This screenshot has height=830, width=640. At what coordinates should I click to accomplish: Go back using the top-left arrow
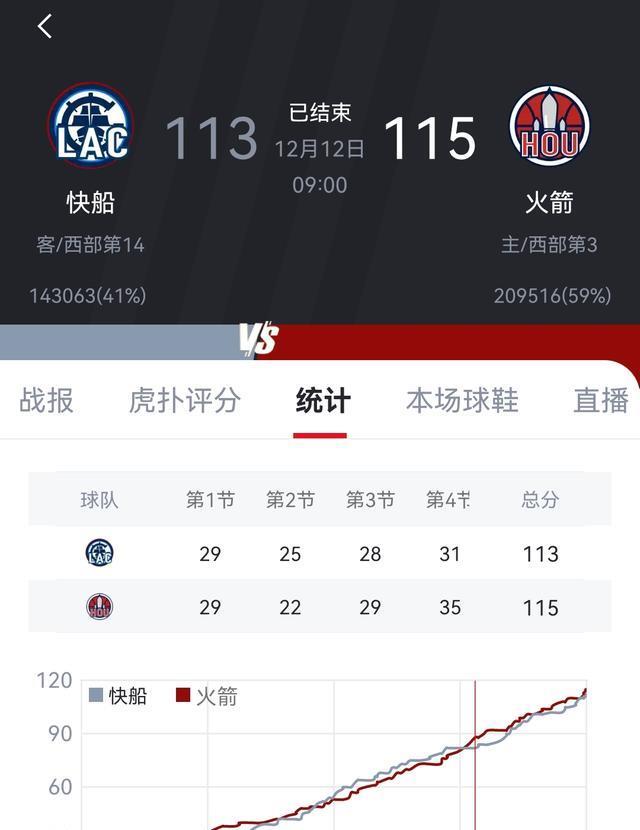[x=45, y=27]
